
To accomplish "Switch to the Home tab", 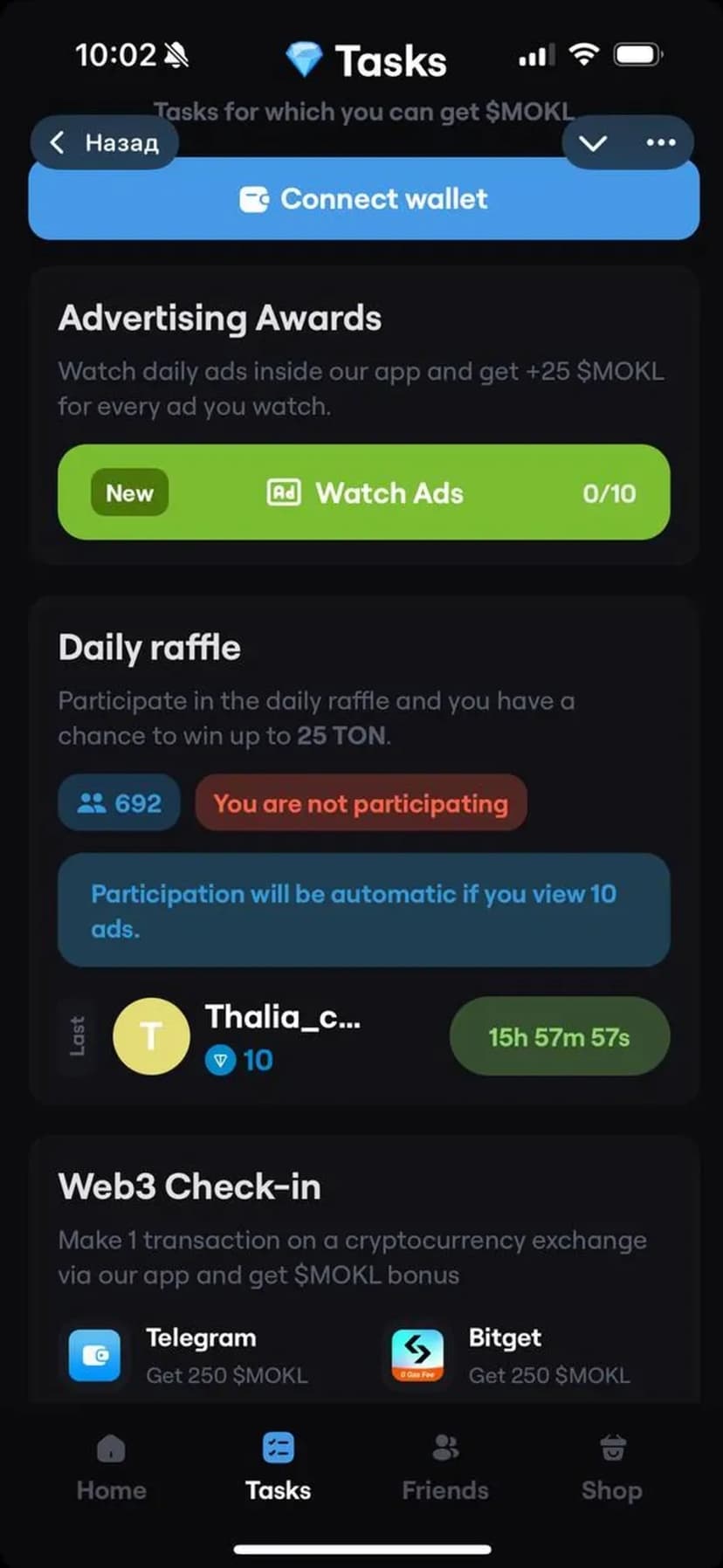I will [111, 1467].
